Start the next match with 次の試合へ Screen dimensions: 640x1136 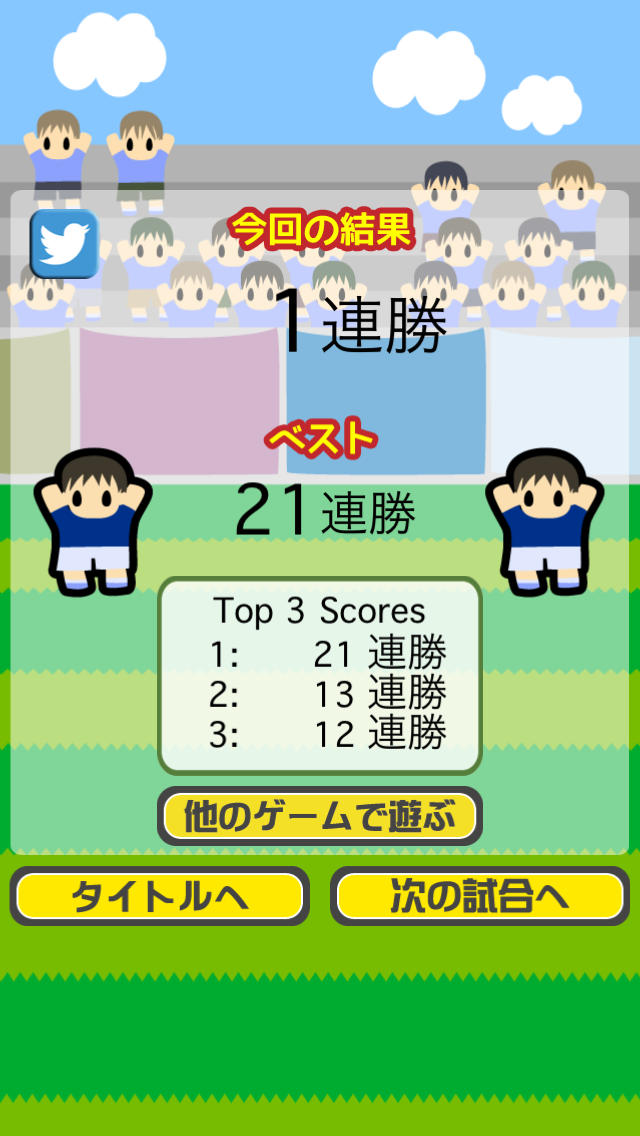480,896
